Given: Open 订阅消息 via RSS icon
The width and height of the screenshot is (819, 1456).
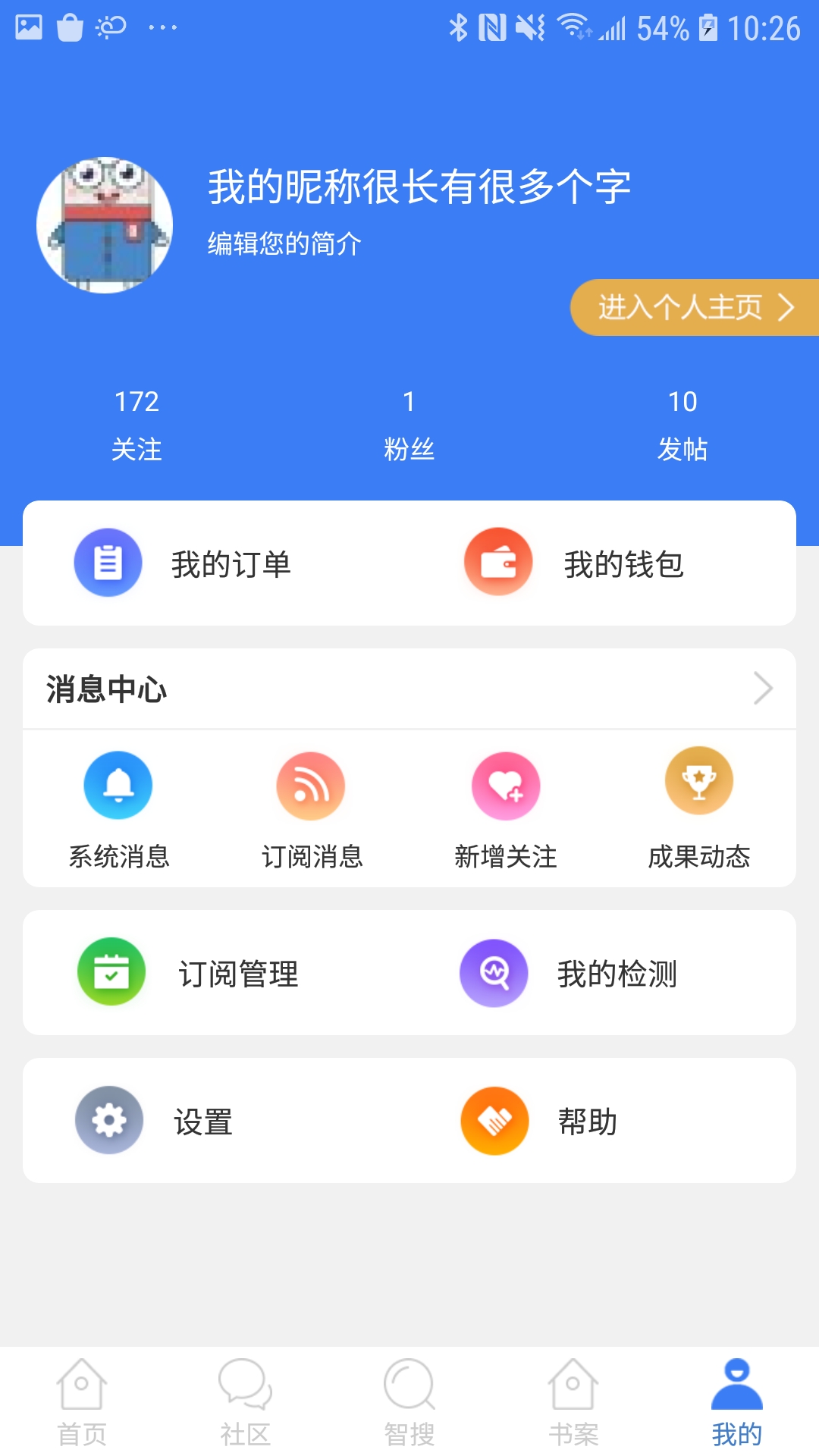Looking at the screenshot, I should coord(311,786).
